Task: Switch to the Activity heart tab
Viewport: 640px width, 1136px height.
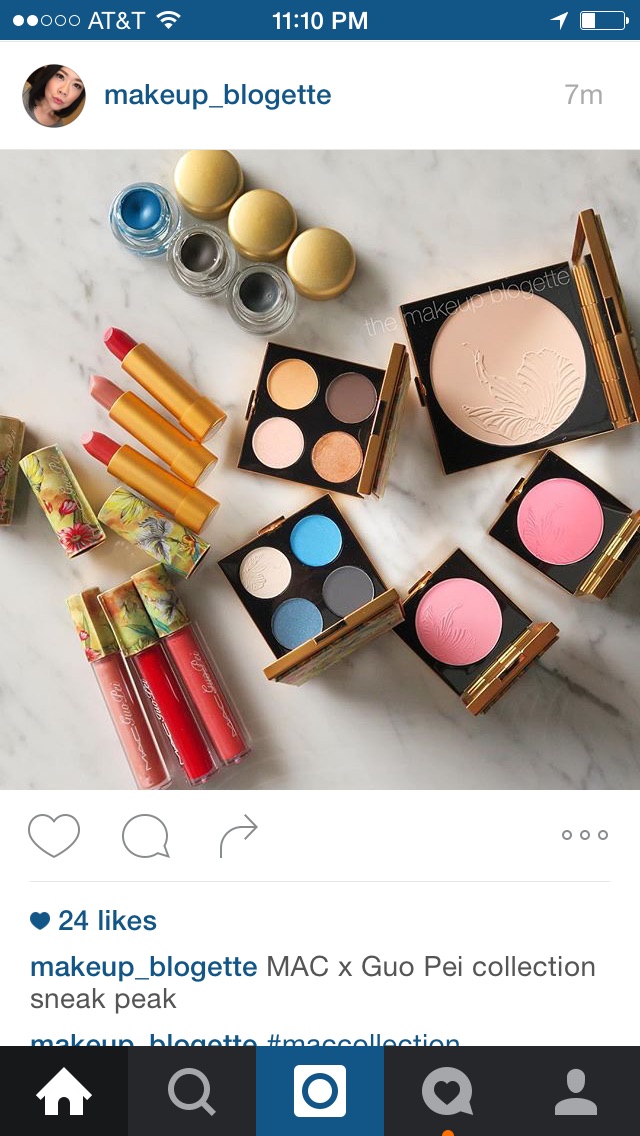Action: [447, 1091]
